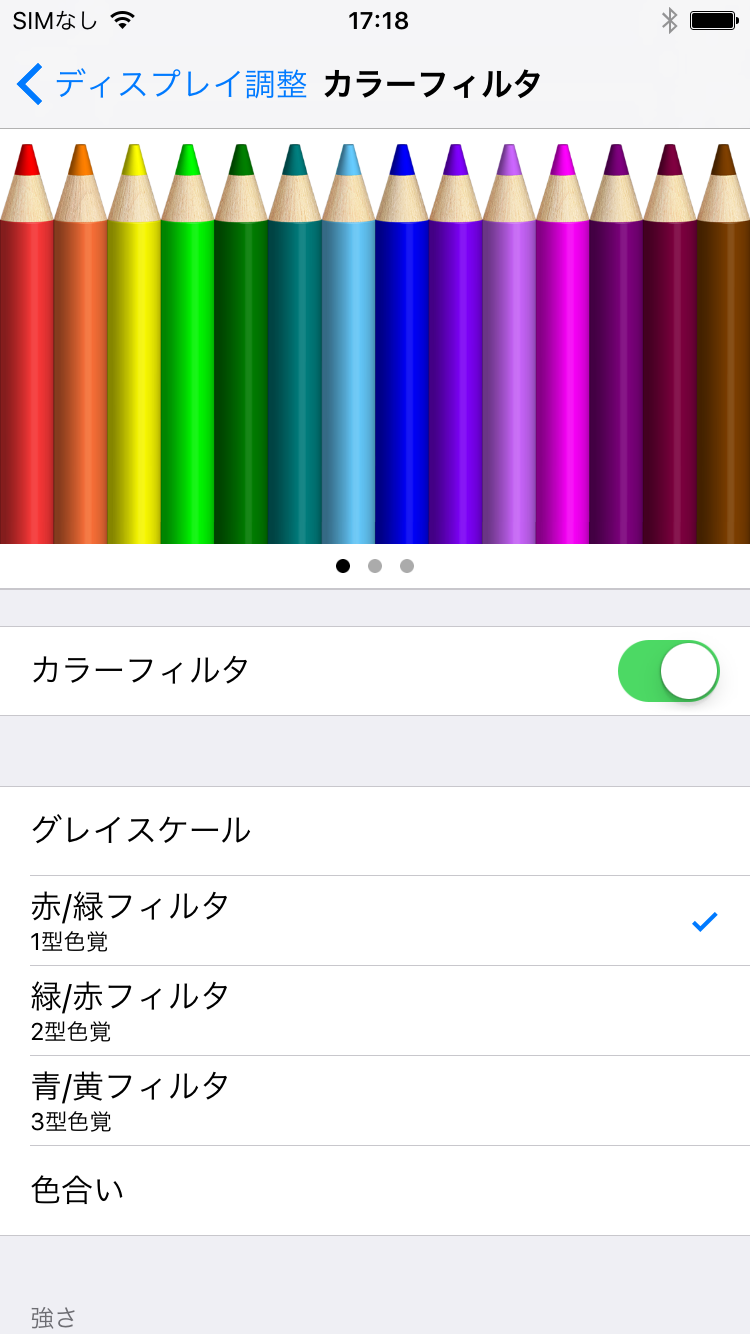Tap the page indicator dots
Image resolution: width=750 pixels, height=1334 pixels.
tap(375, 566)
